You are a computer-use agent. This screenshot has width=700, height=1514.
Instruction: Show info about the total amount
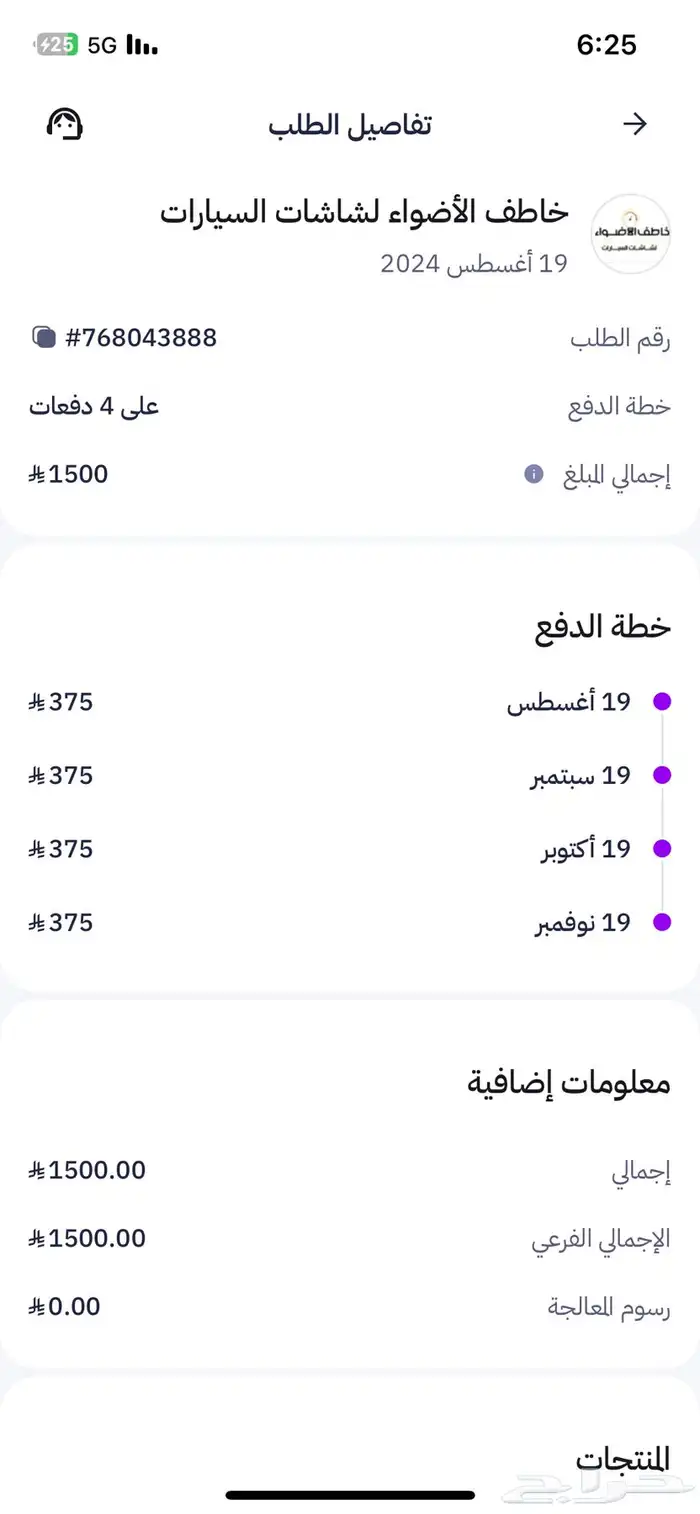point(534,473)
